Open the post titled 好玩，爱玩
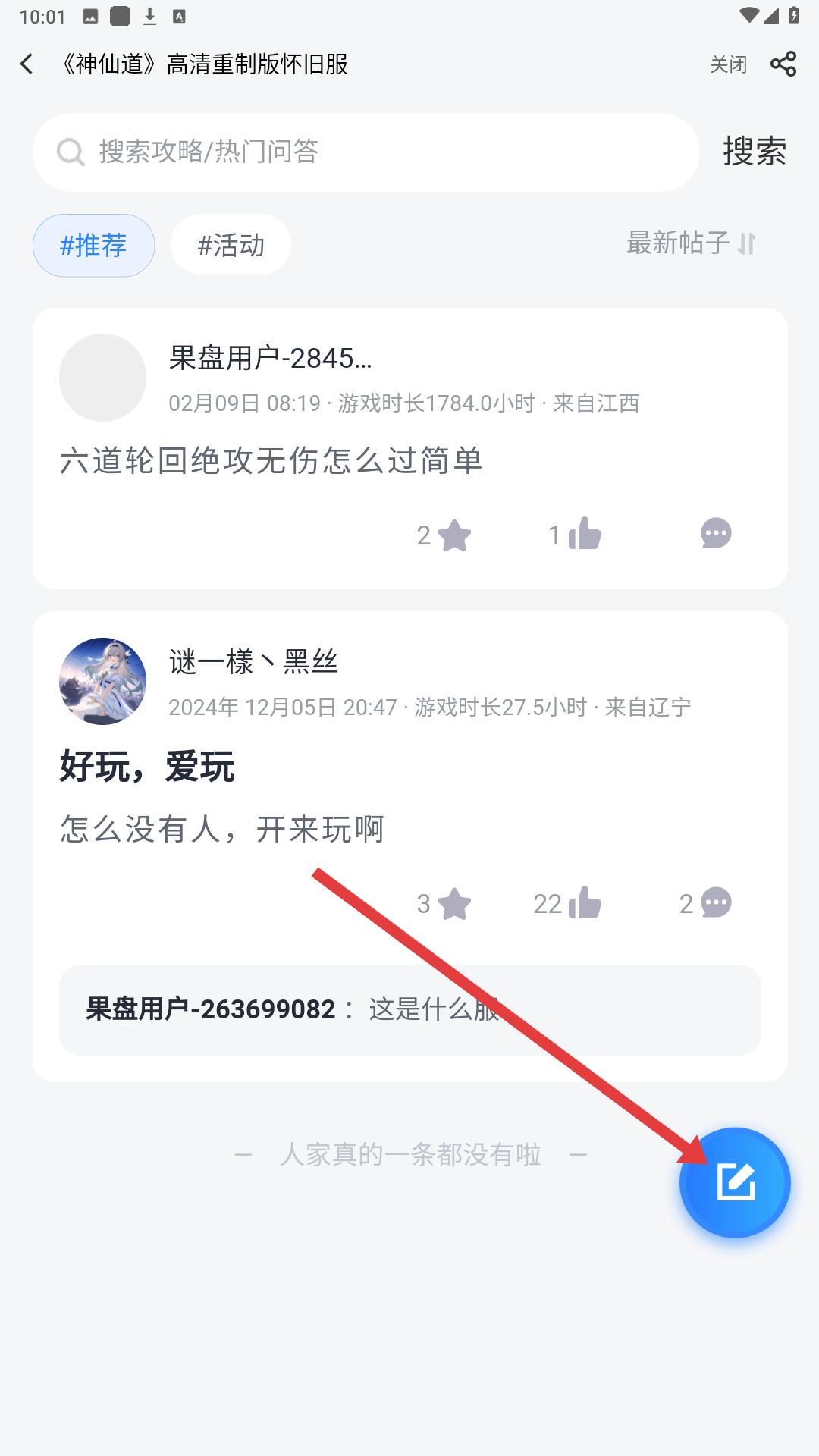The width and height of the screenshot is (819, 1456). click(x=148, y=766)
